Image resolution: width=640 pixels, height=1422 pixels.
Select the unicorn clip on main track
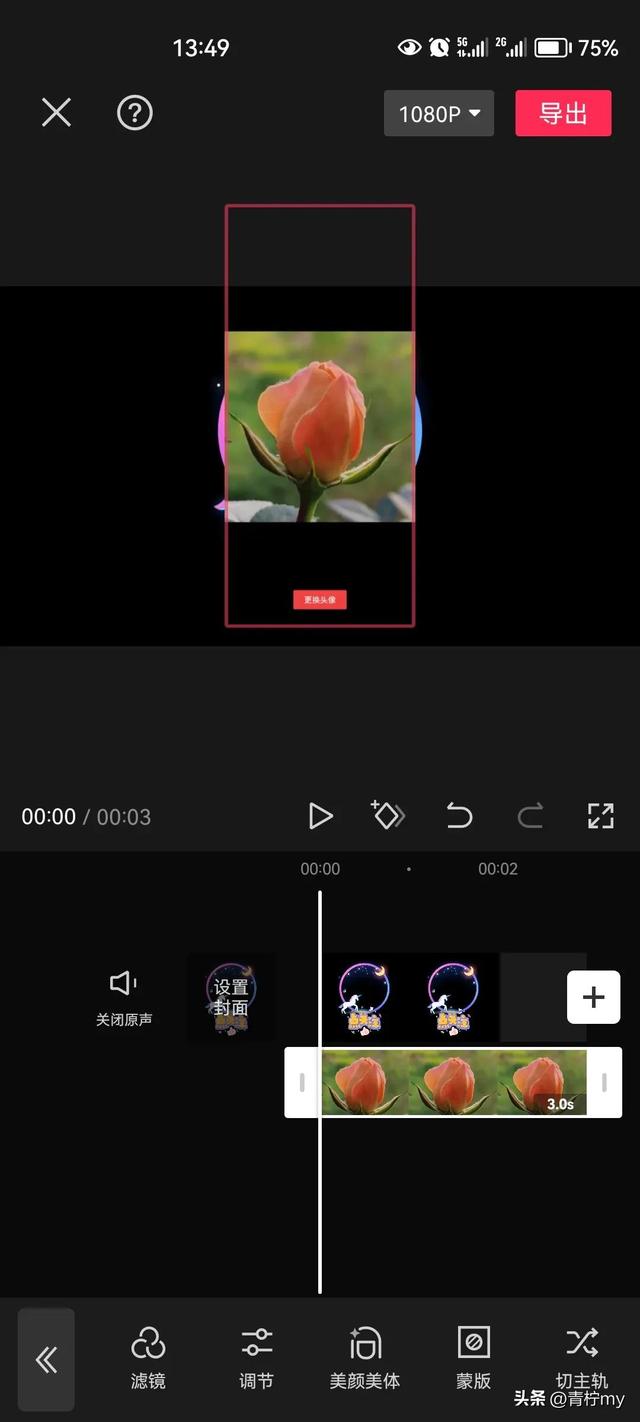[x=410, y=997]
